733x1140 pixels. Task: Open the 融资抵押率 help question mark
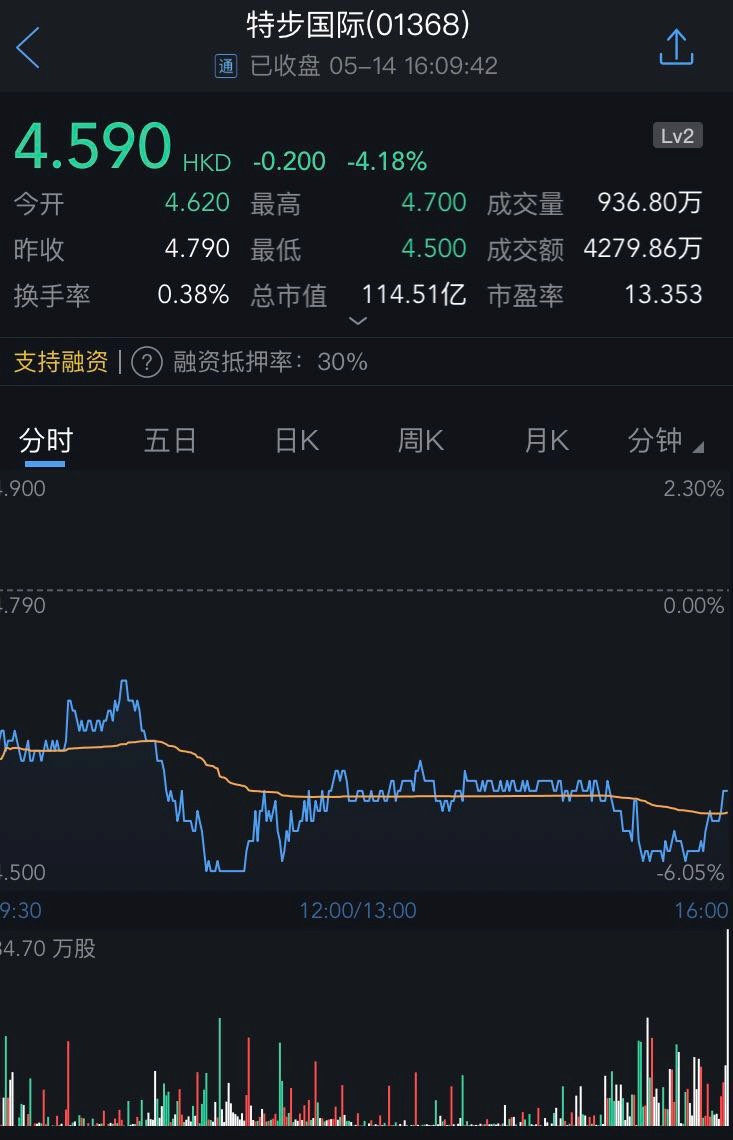click(x=147, y=362)
